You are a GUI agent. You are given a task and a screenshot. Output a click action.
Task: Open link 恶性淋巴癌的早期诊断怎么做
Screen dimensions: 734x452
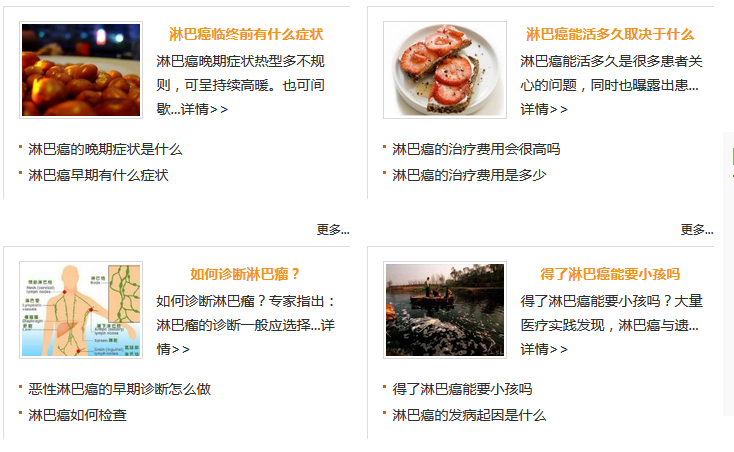(x=119, y=389)
